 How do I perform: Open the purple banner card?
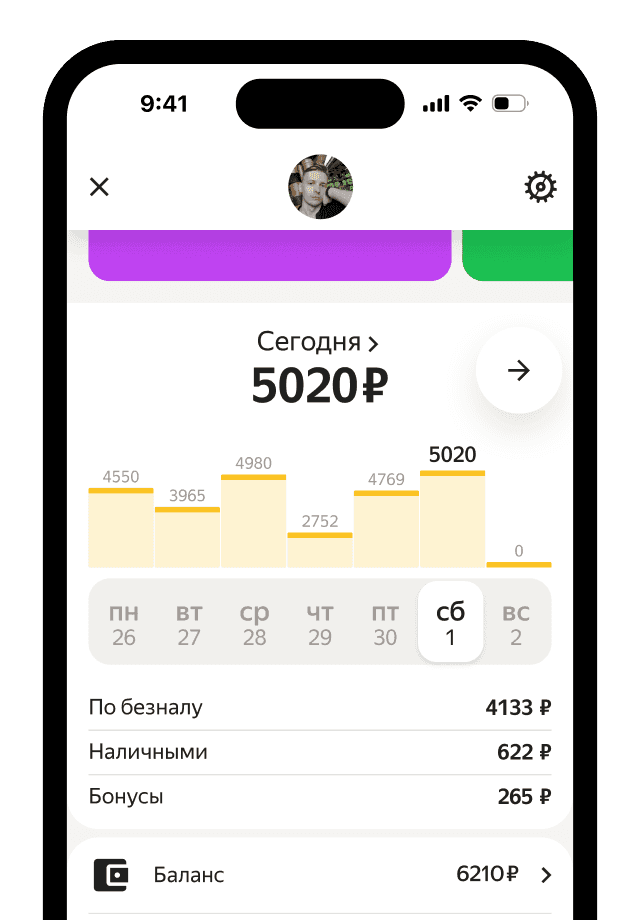270,255
